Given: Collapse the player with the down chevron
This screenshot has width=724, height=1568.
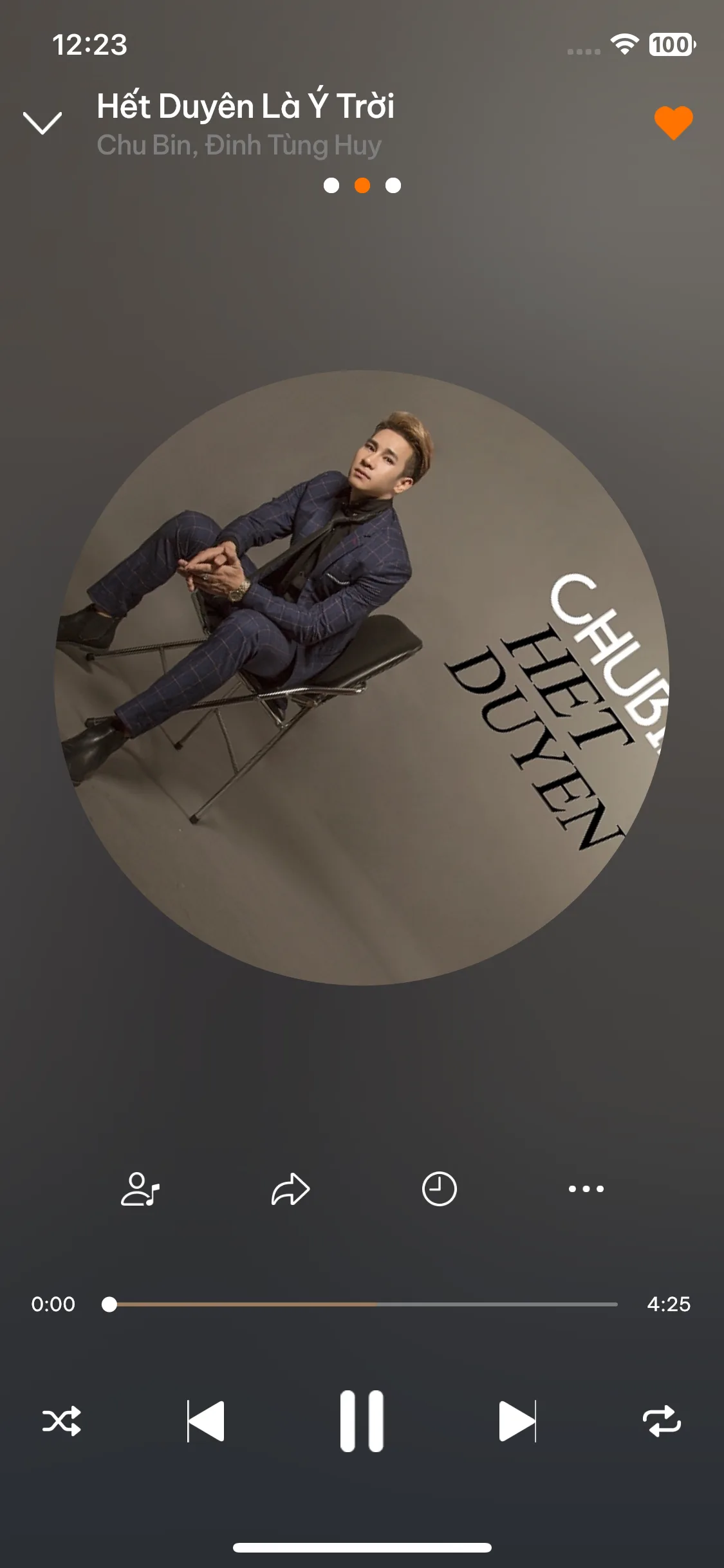Looking at the screenshot, I should 42,122.
